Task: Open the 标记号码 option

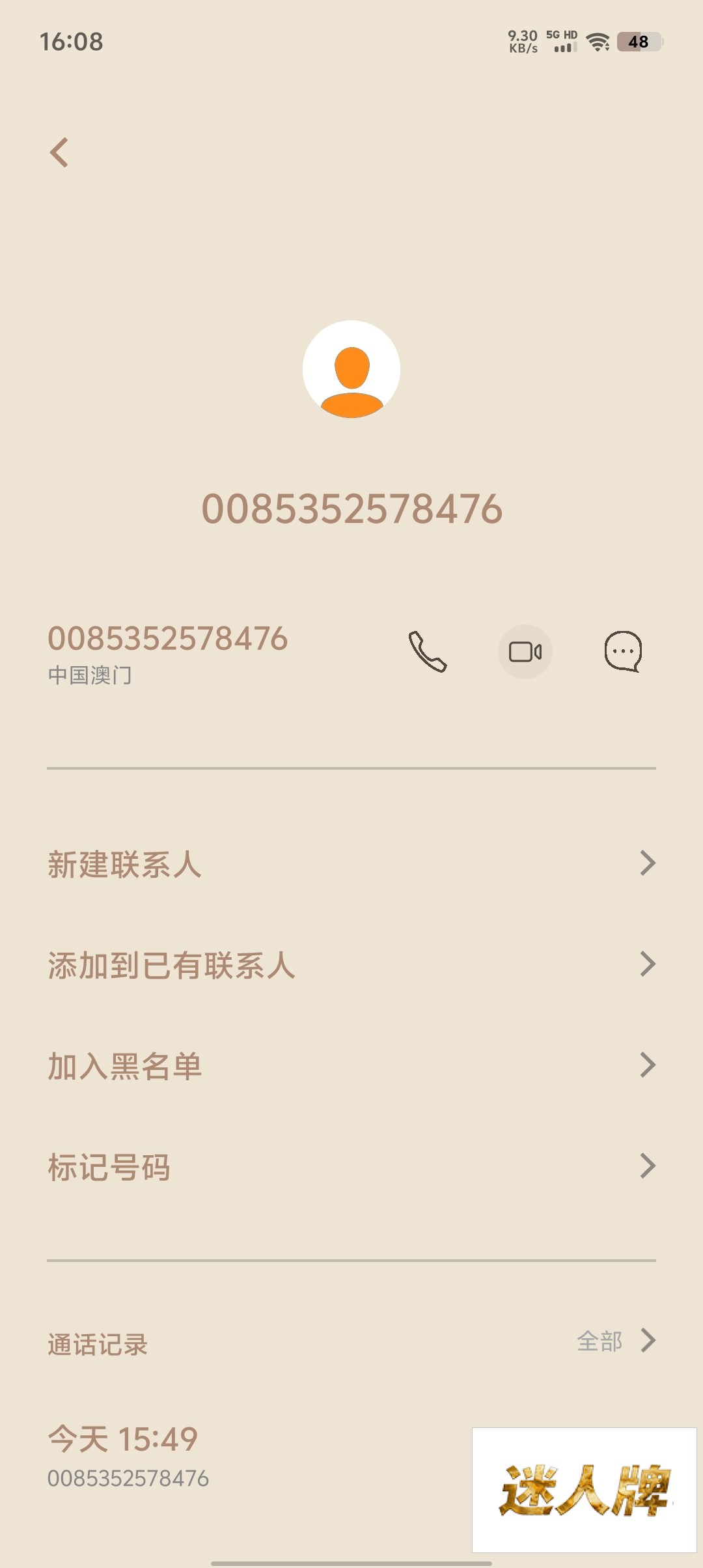Action: [351, 1167]
